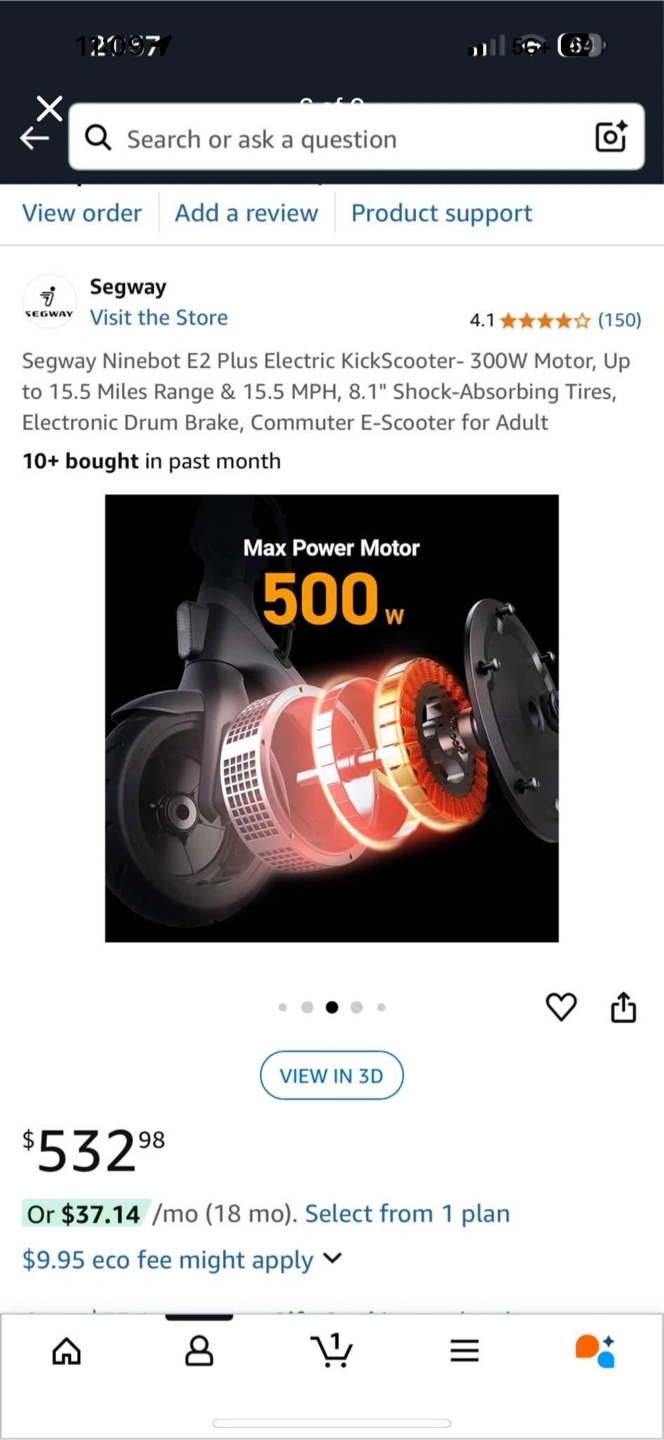The width and height of the screenshot is (664, 1440).
Task: Open the camera lens search icon
Action: click(x=610, y=137)
